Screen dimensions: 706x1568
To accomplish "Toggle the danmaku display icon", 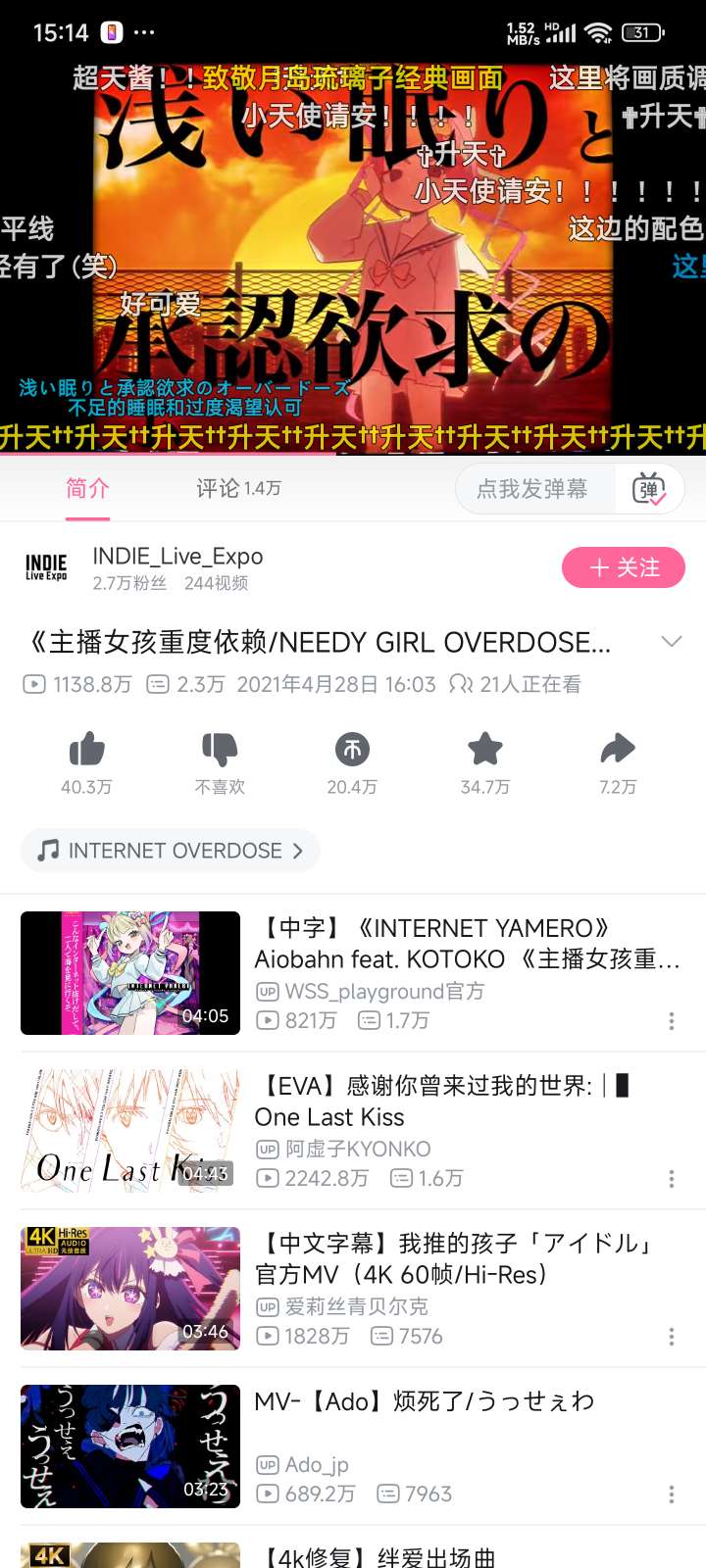I will tap(649, 488).
